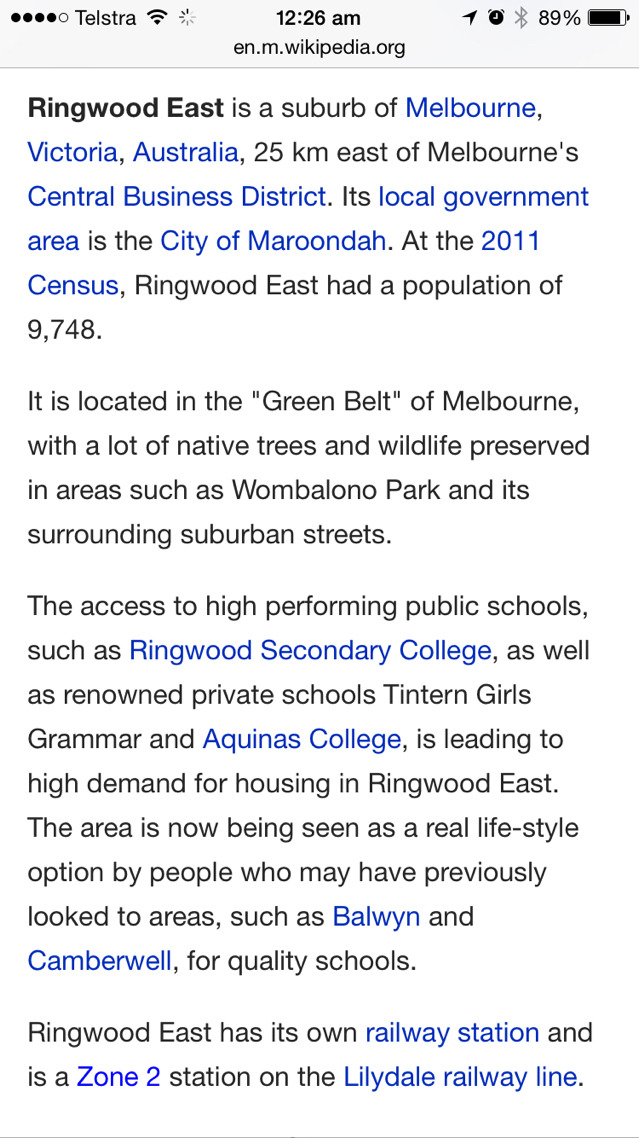Open the local government area link

[483, 196]
